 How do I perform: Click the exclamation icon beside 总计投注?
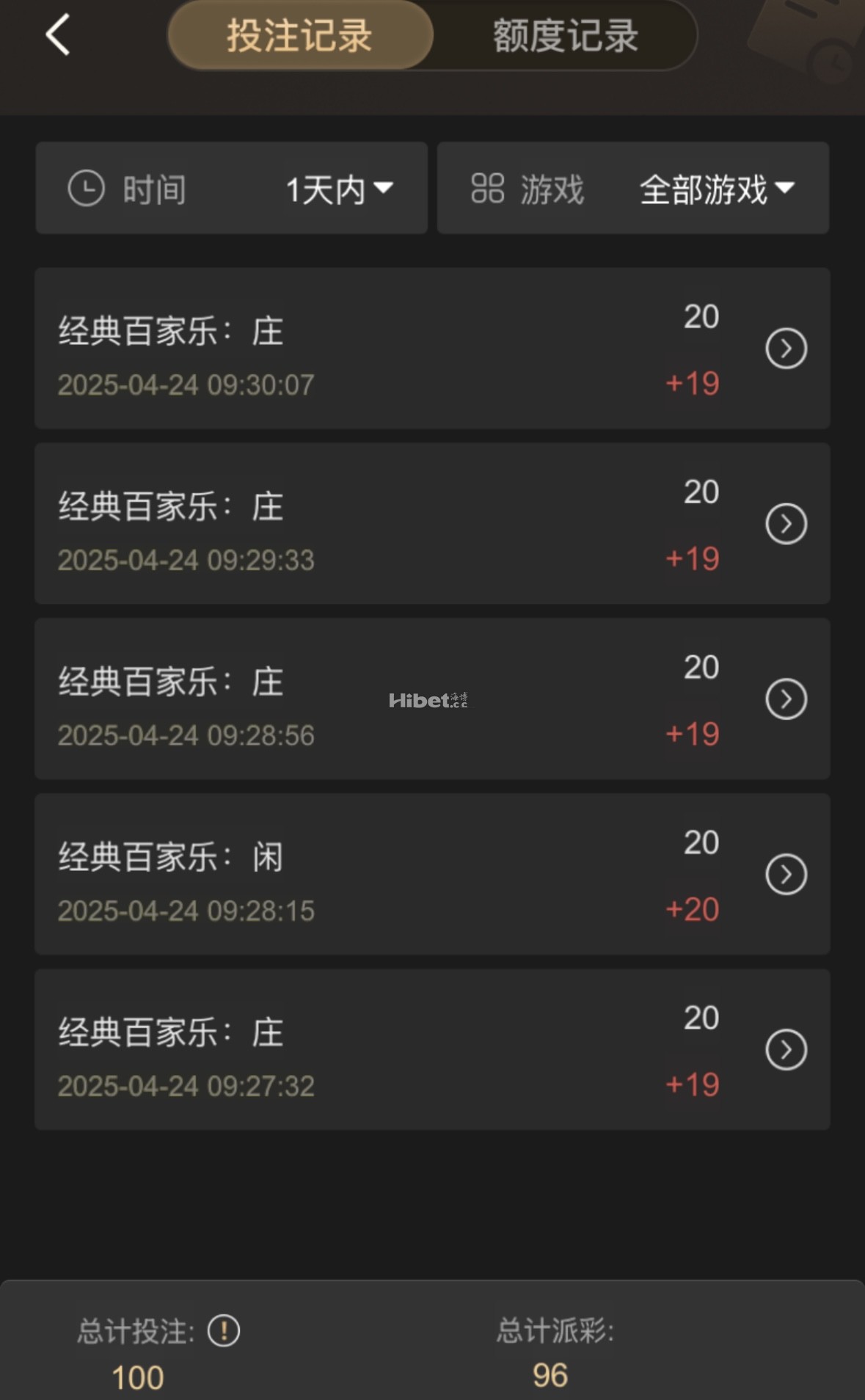[225, 1329]
